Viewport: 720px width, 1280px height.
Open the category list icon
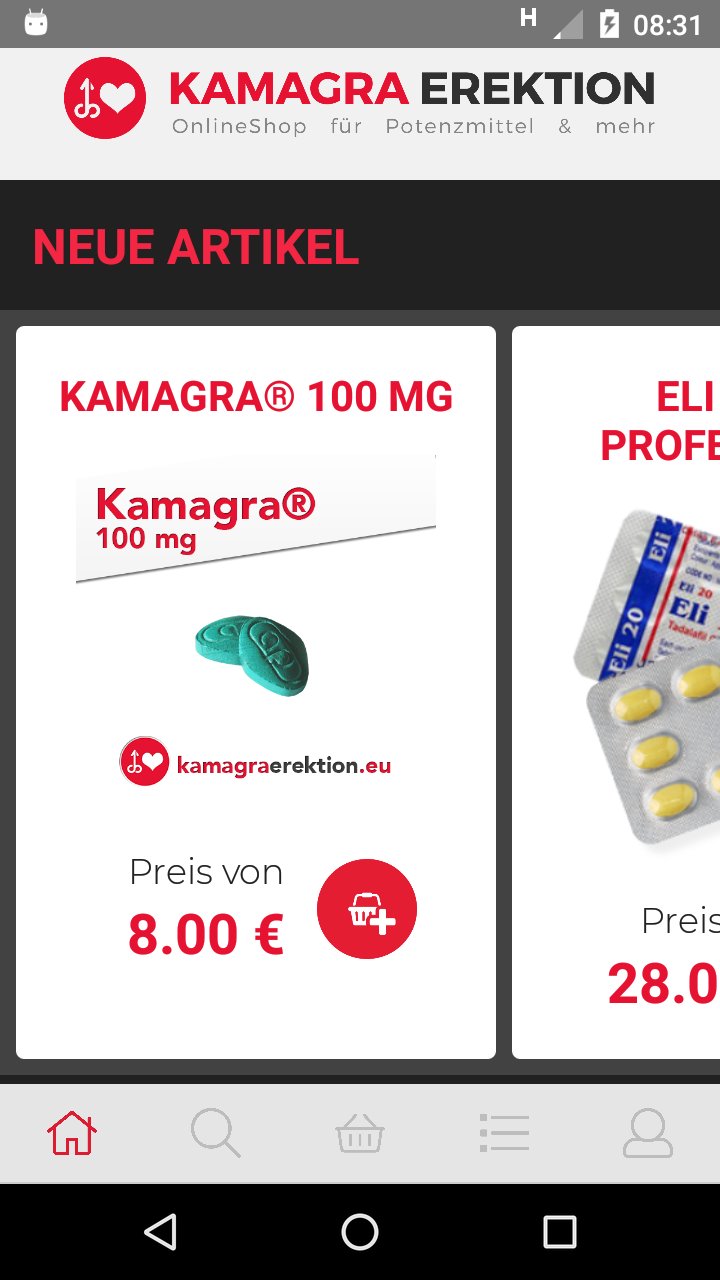coord(504,1133)
